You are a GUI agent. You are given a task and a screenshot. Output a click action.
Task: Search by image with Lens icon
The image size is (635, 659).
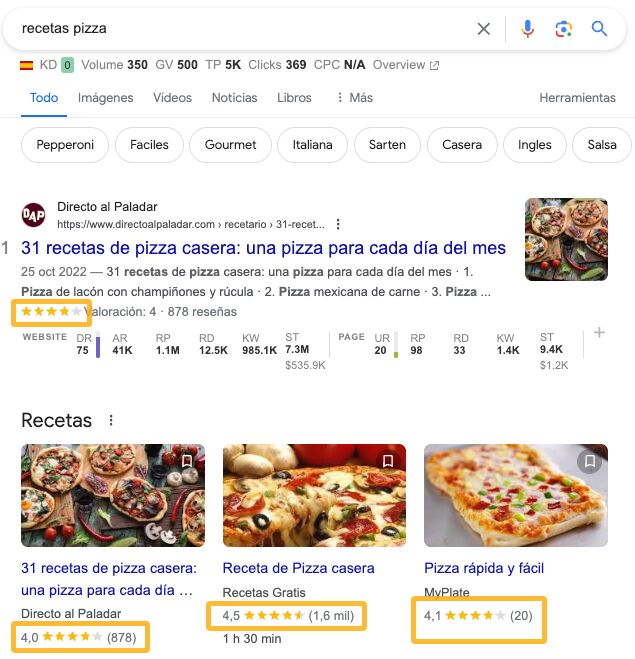pyautogui.click(x=564, y=29)
